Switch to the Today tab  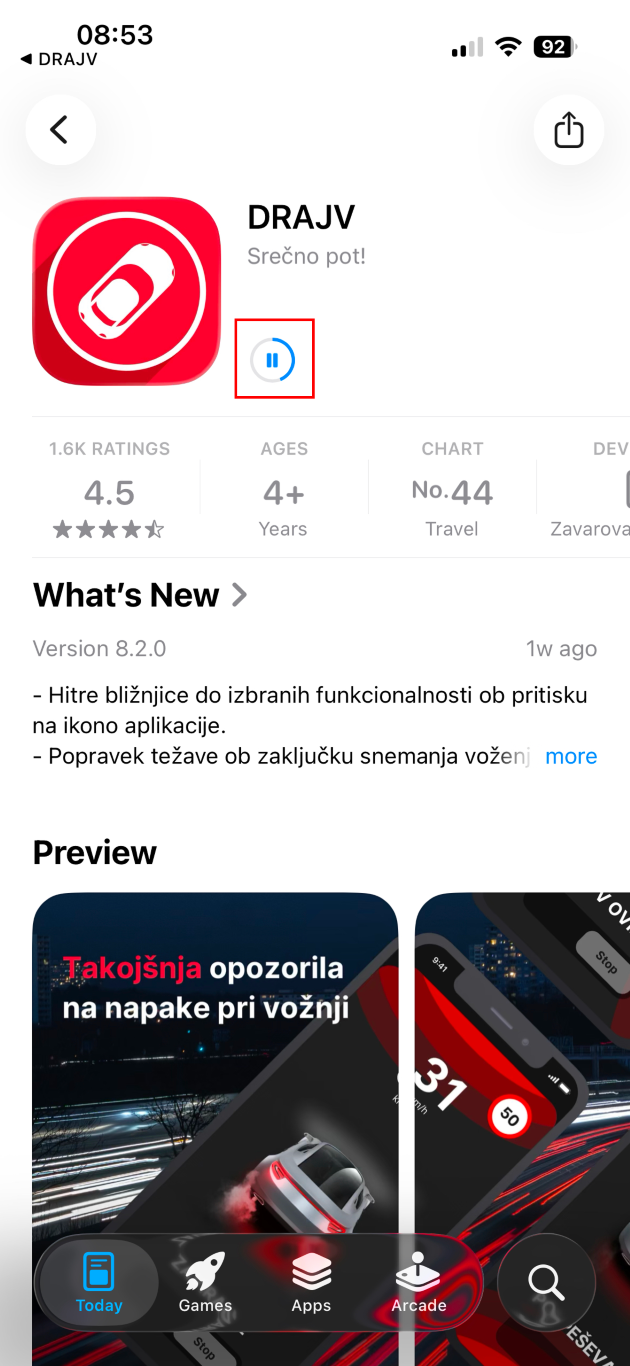tap(98, 1284)
